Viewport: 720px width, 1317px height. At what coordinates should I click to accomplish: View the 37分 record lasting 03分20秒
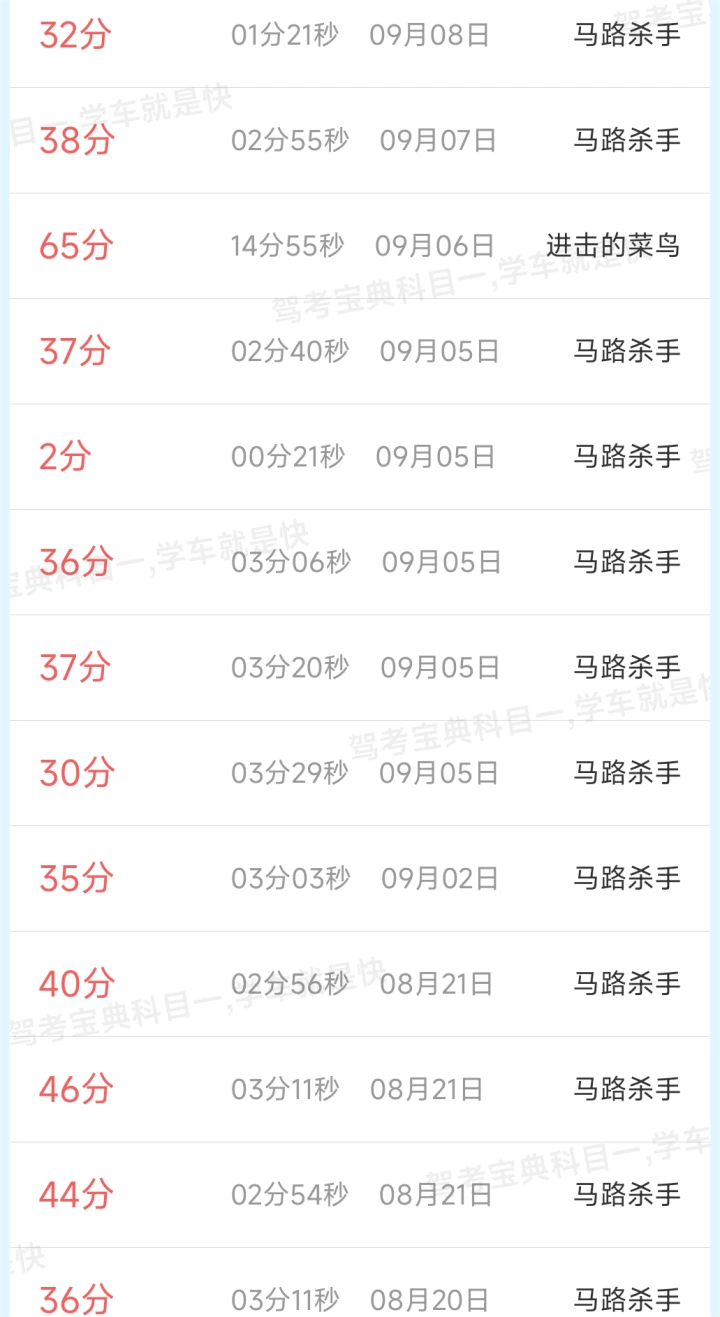(x=360, y=668)
